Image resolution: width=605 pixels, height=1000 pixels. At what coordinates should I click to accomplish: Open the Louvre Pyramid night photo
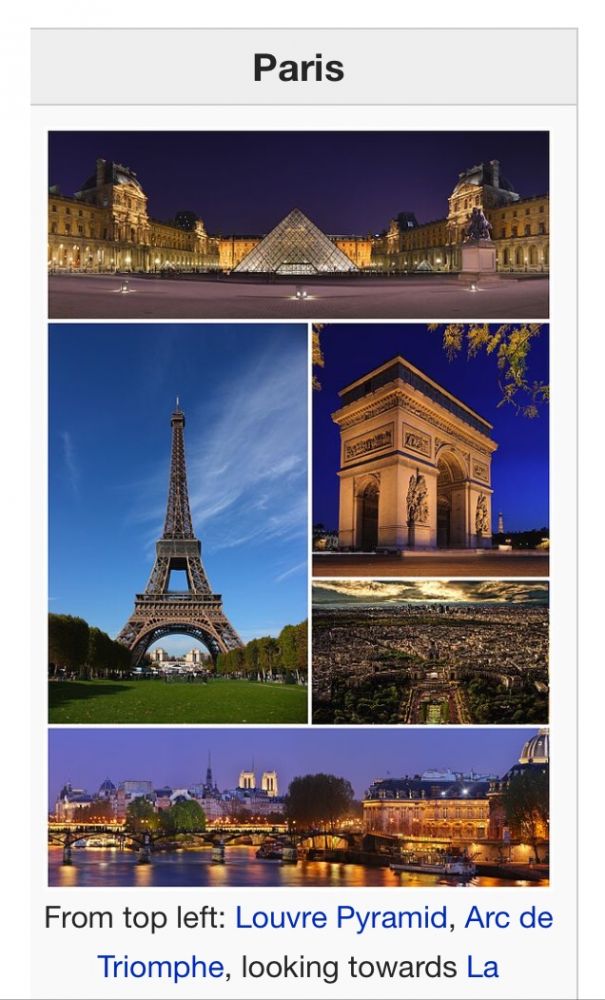click(x=298, y=224)
